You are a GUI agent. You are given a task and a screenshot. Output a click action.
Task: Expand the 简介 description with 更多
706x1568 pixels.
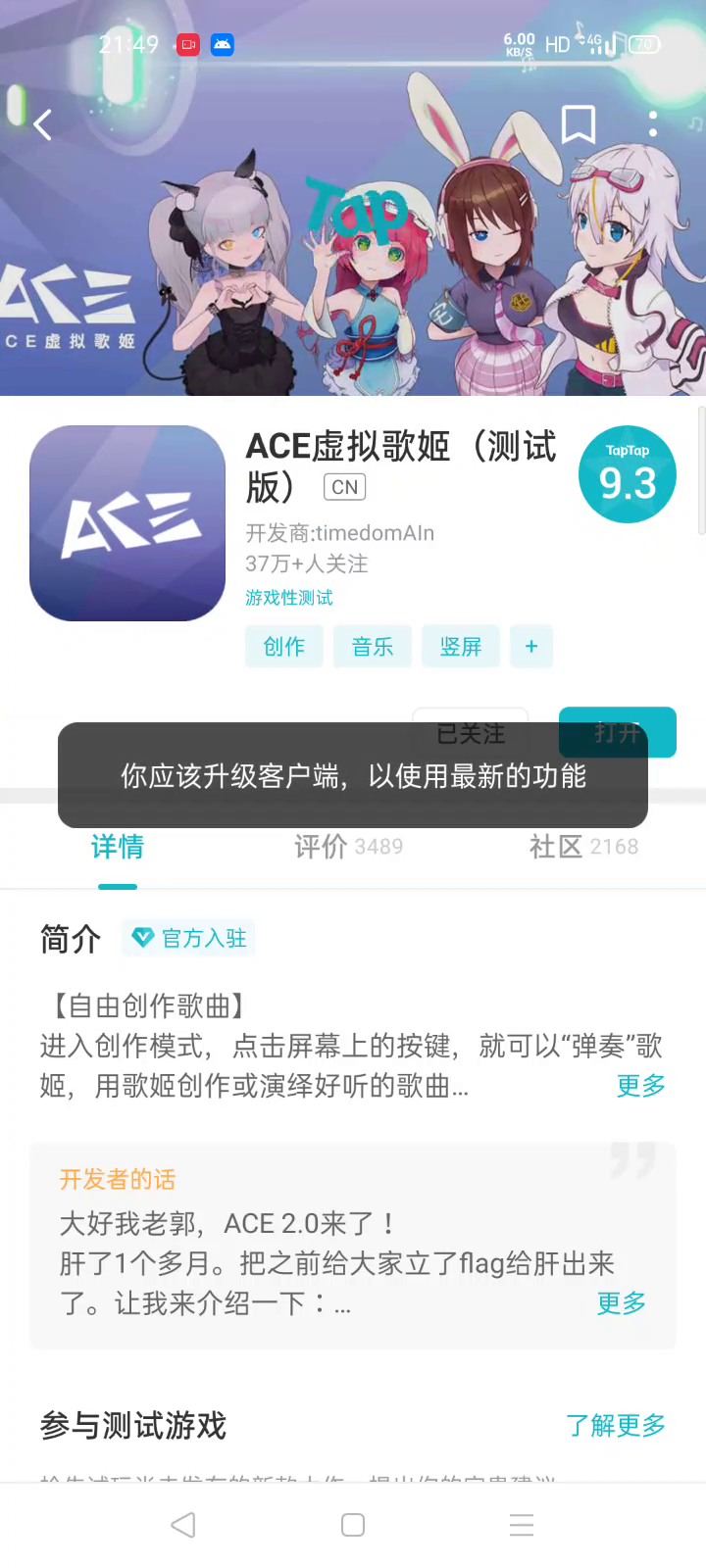point(640,1086)
